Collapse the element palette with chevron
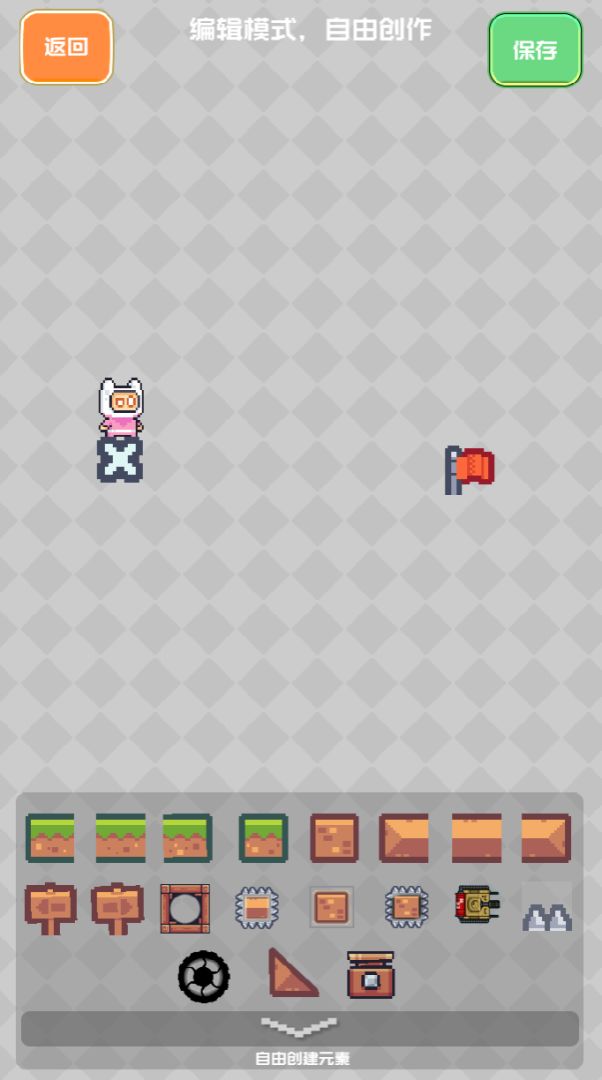Image resolution: width=602 pixels, height=1080 pixels. [x=300, y=1027]
